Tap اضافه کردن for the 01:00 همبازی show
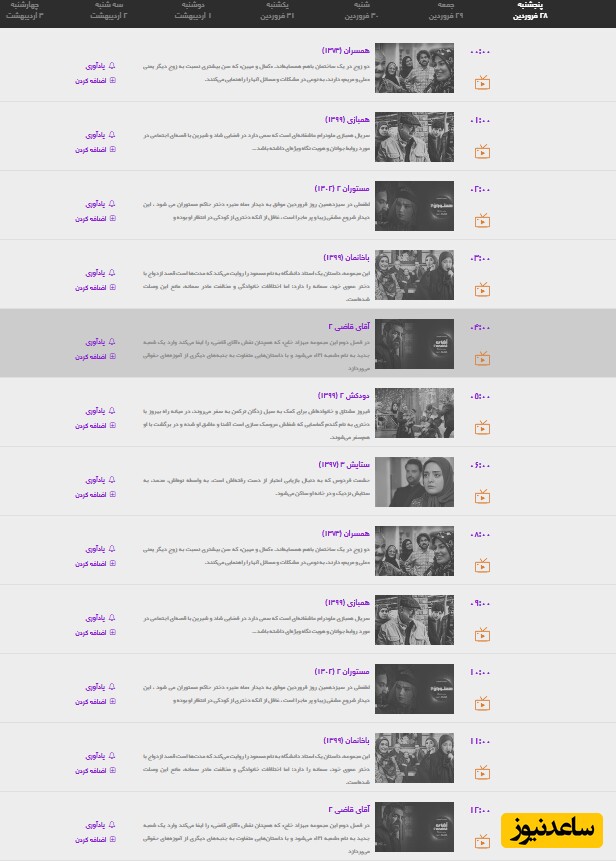Image resolution: width=616 pixels, height=861 pixels. pyautogui.click(x=95, y=149)
